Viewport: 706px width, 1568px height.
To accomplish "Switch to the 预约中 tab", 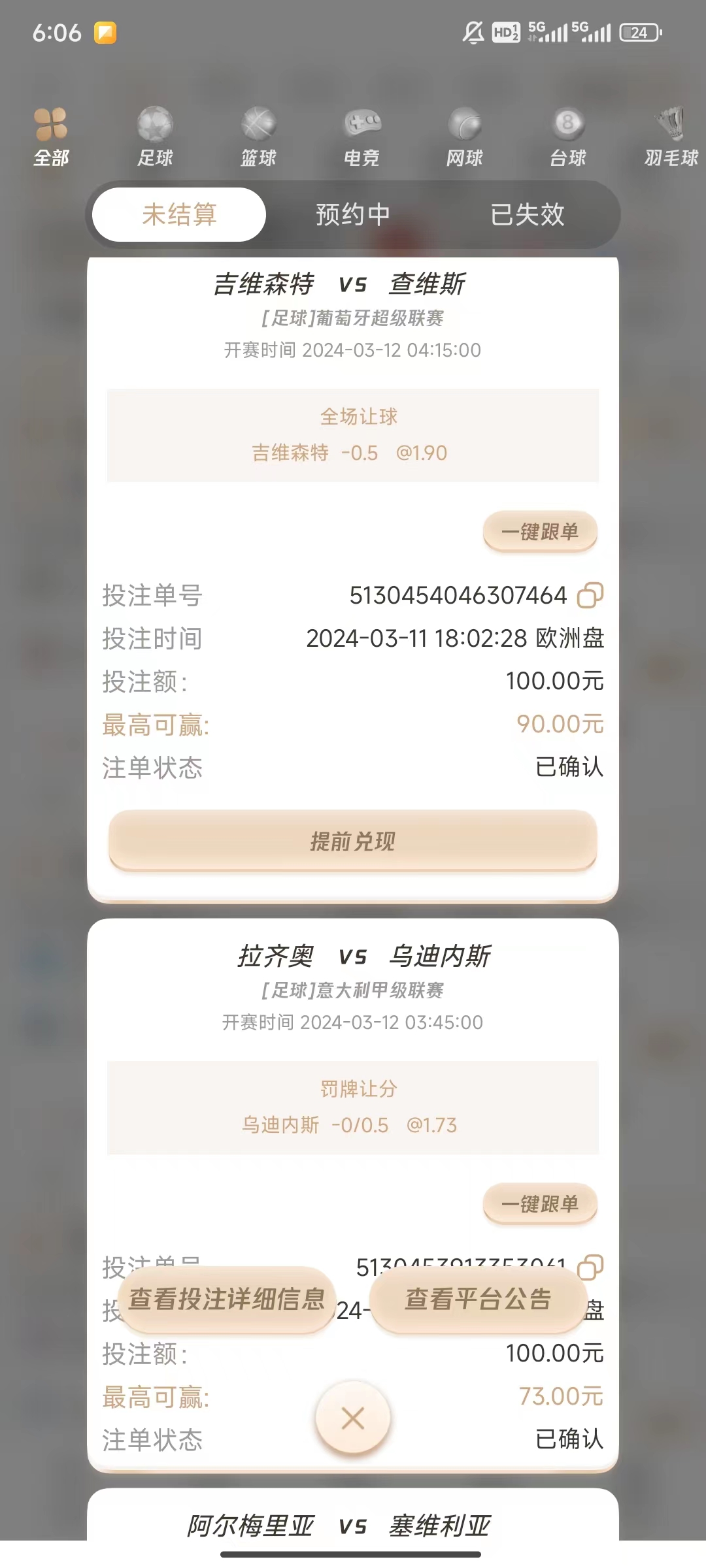I will [353, 214].
